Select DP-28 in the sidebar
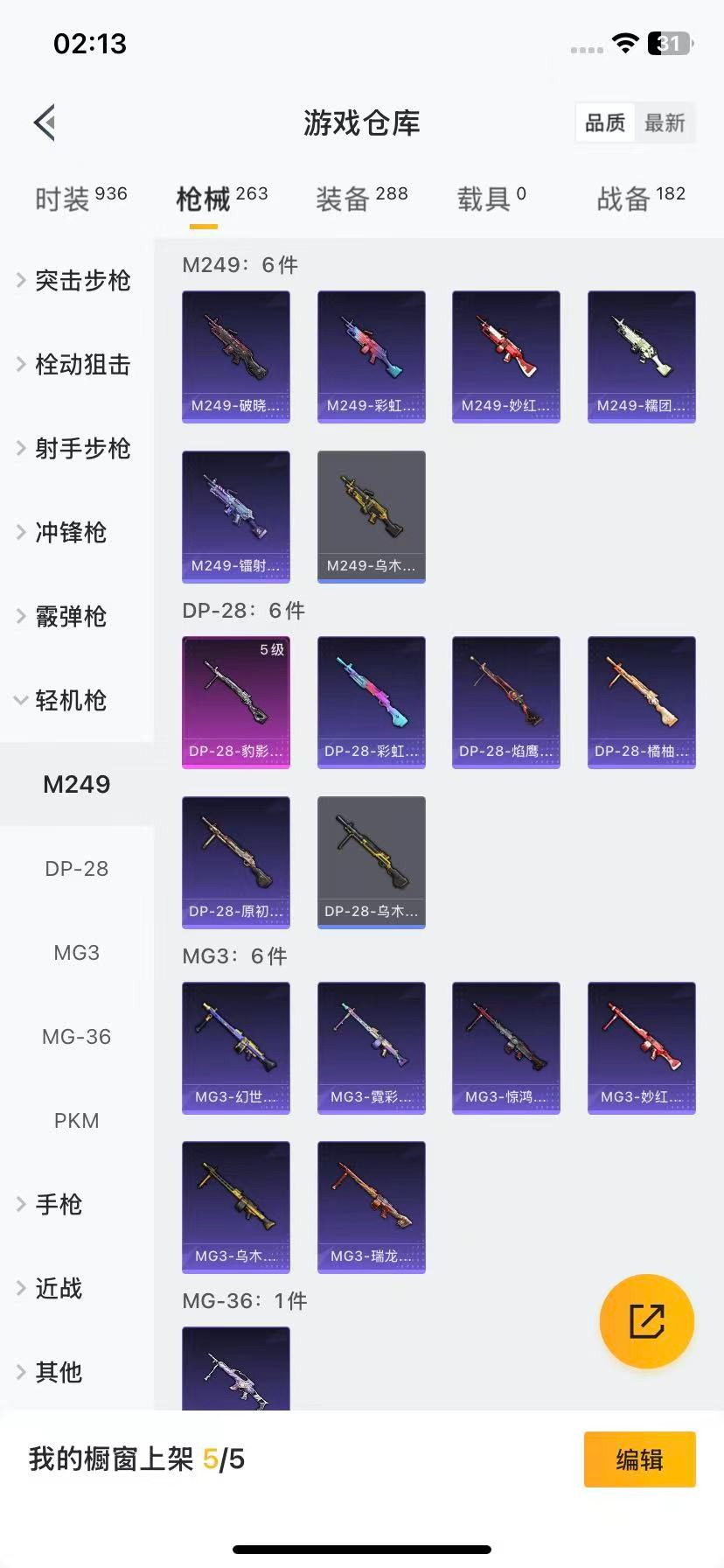Image resolution: width=724 pixels, height=1568 pixels. point(76,869)
